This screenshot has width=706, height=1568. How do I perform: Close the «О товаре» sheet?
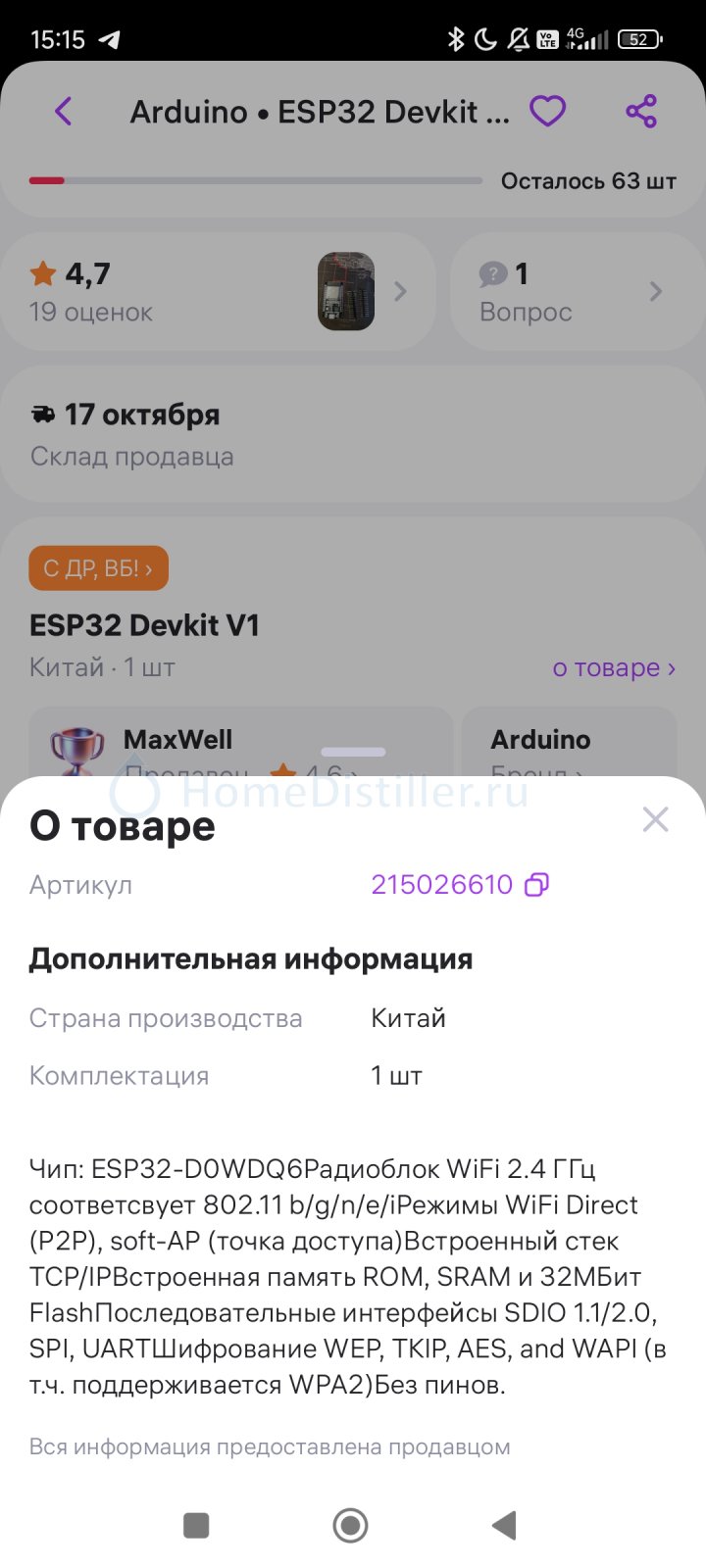tap(655, 819)
